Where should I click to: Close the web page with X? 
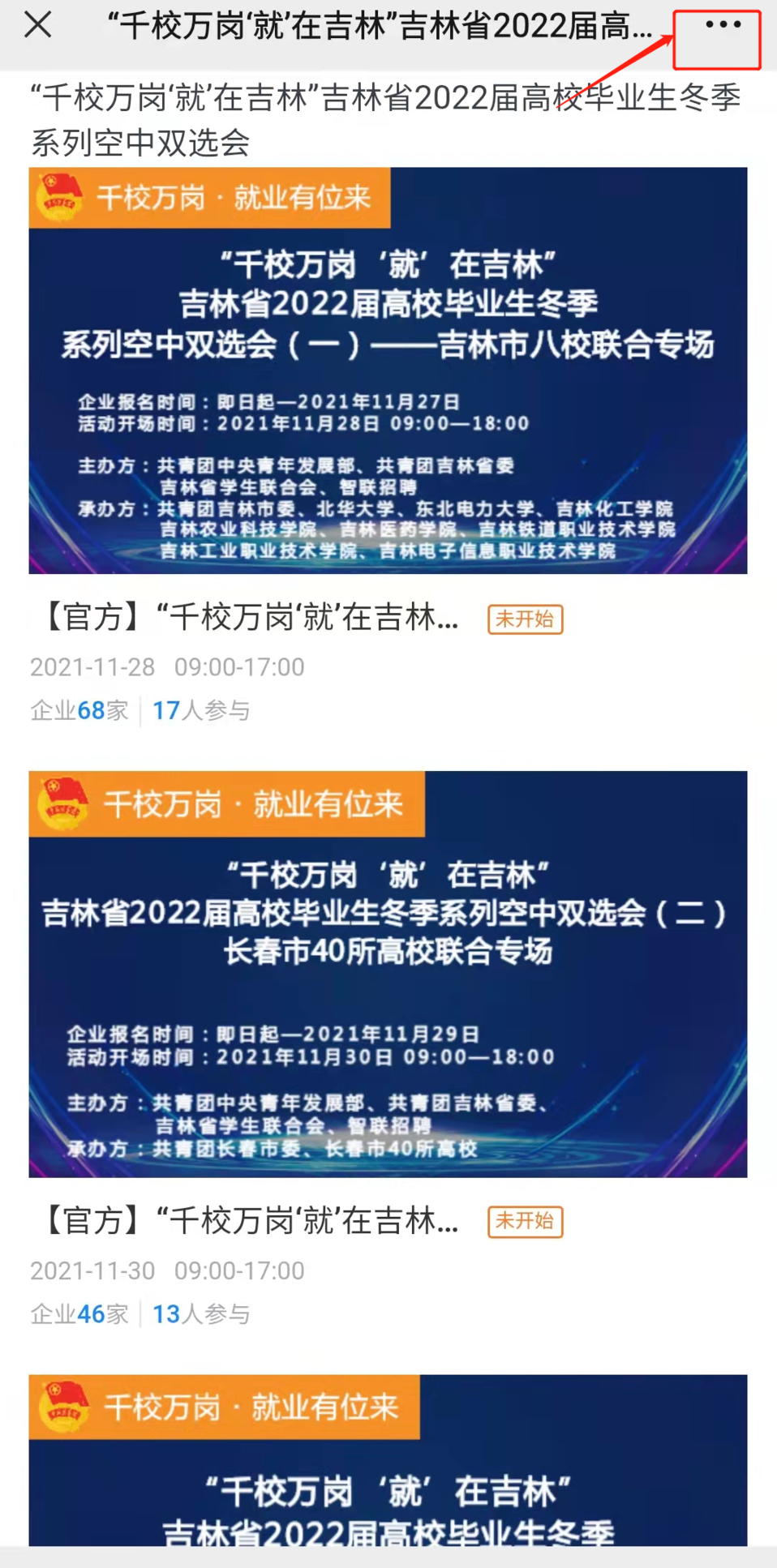click(38, 25)
